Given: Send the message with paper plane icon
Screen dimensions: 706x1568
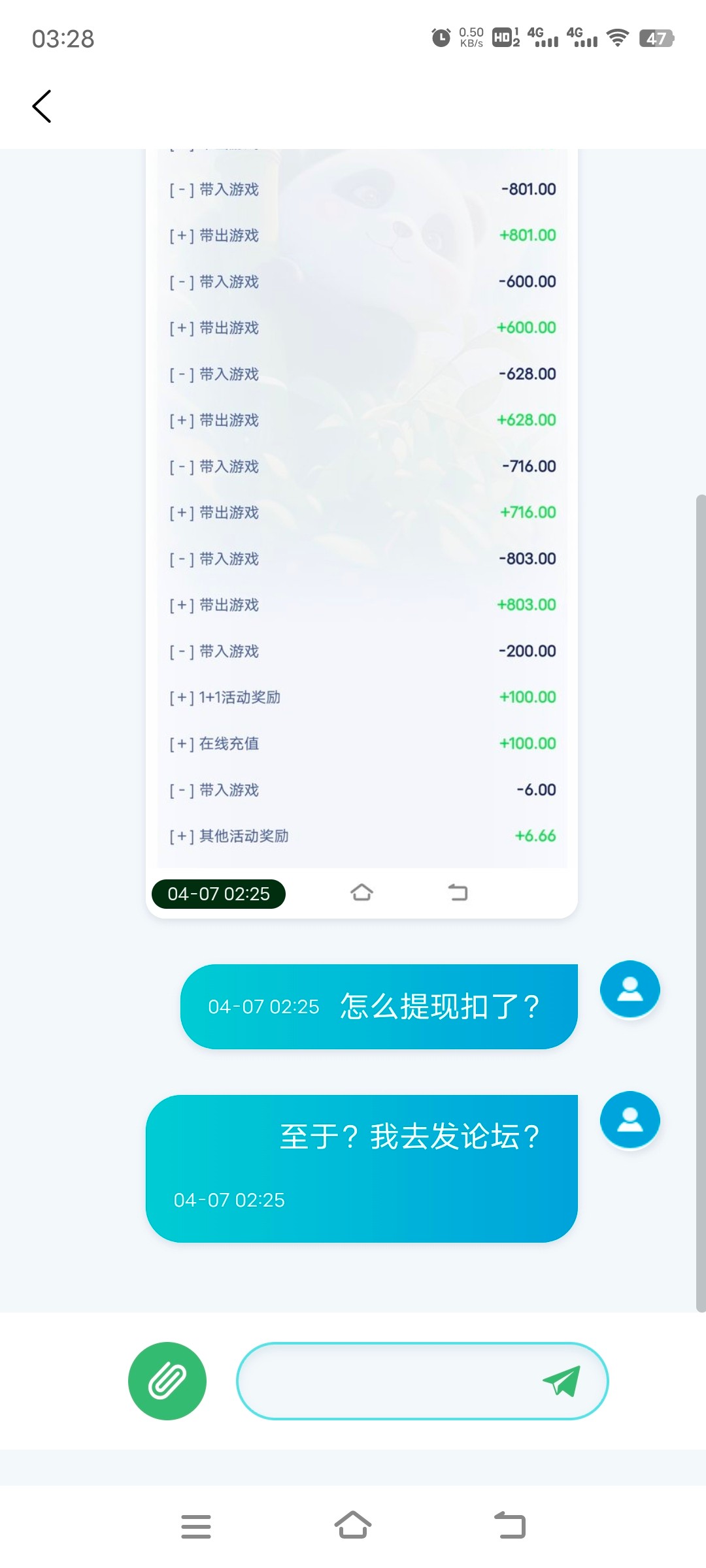Looking at the screenshot, I should click(561, 1380).
